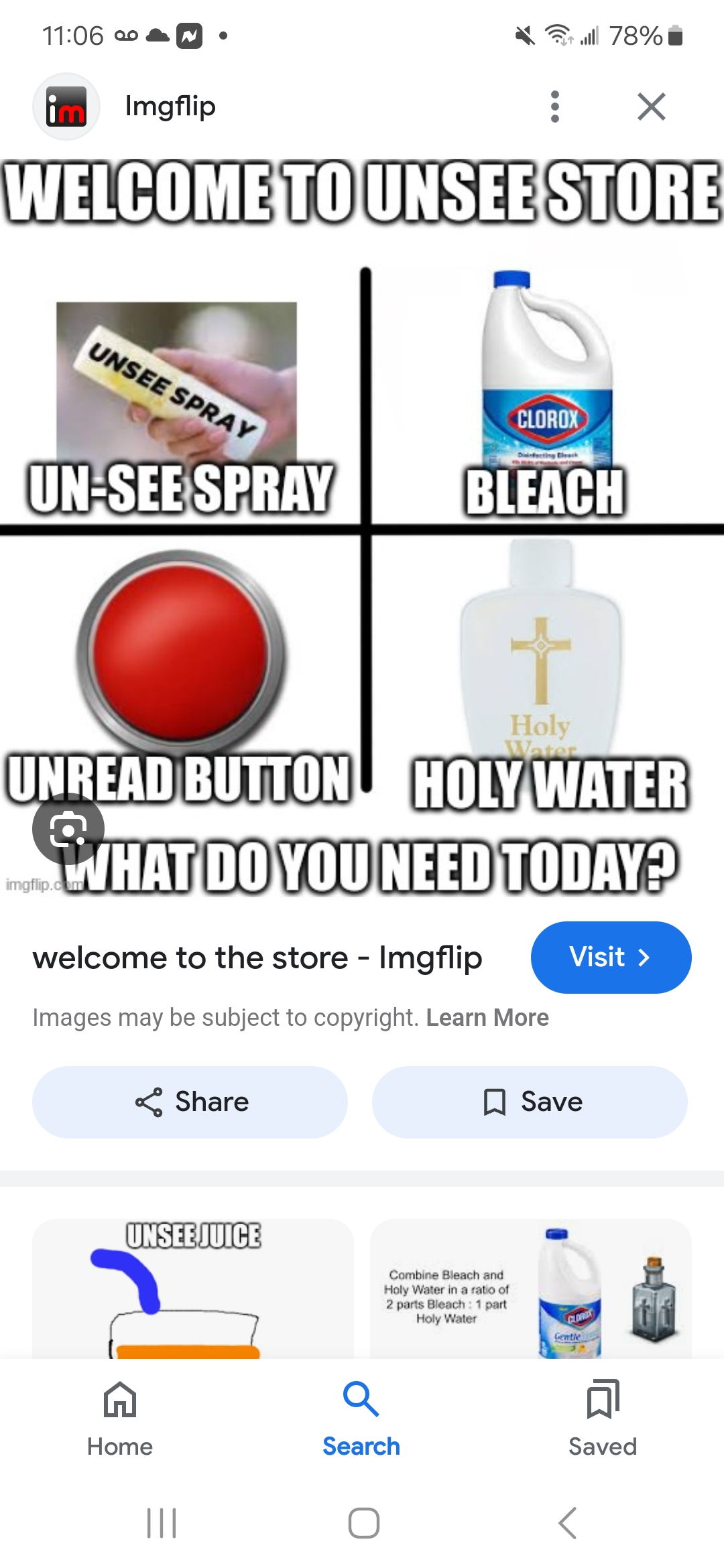The image size is (724, 1568).
Task: Save this image to collections
Action: [x=530, y=1102]
